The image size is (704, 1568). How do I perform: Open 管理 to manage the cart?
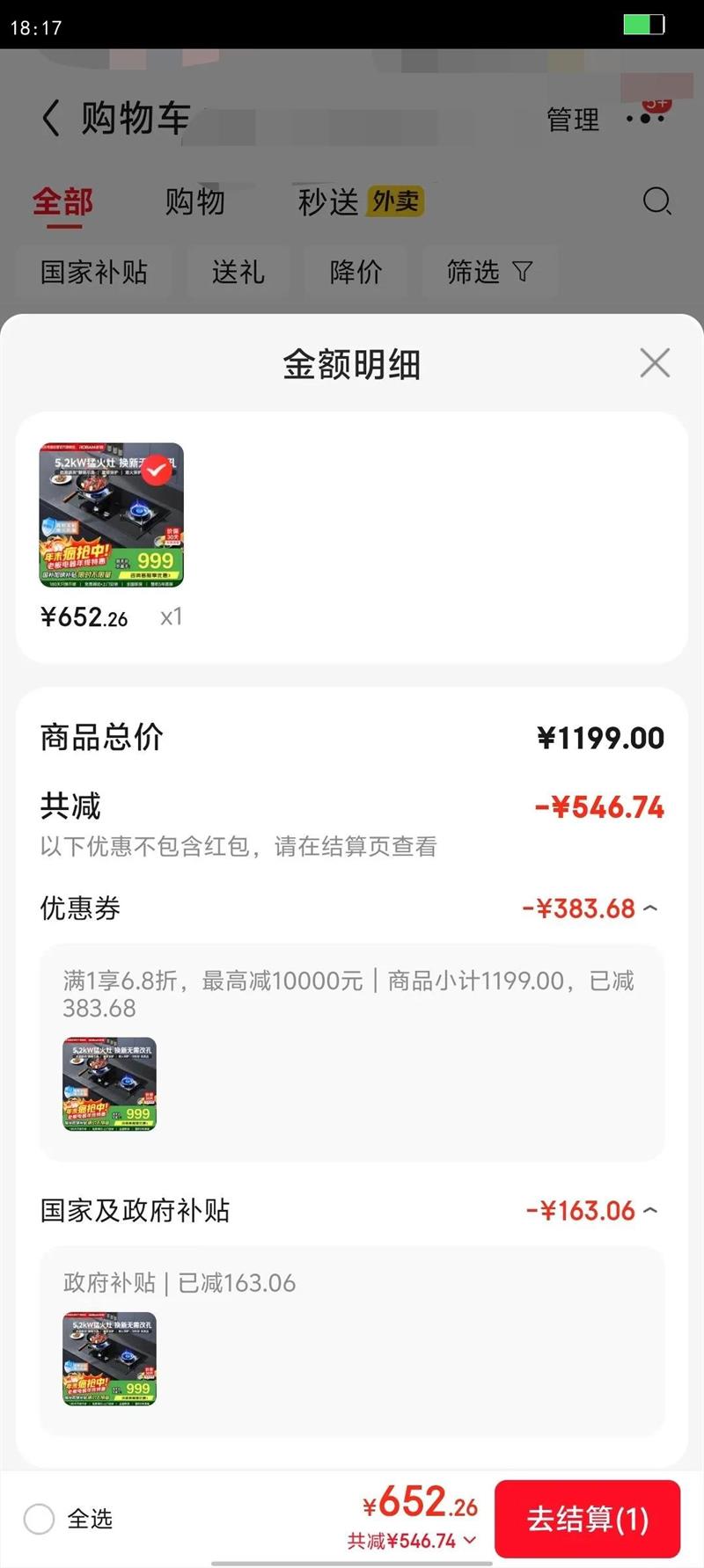tap(573, 120)
